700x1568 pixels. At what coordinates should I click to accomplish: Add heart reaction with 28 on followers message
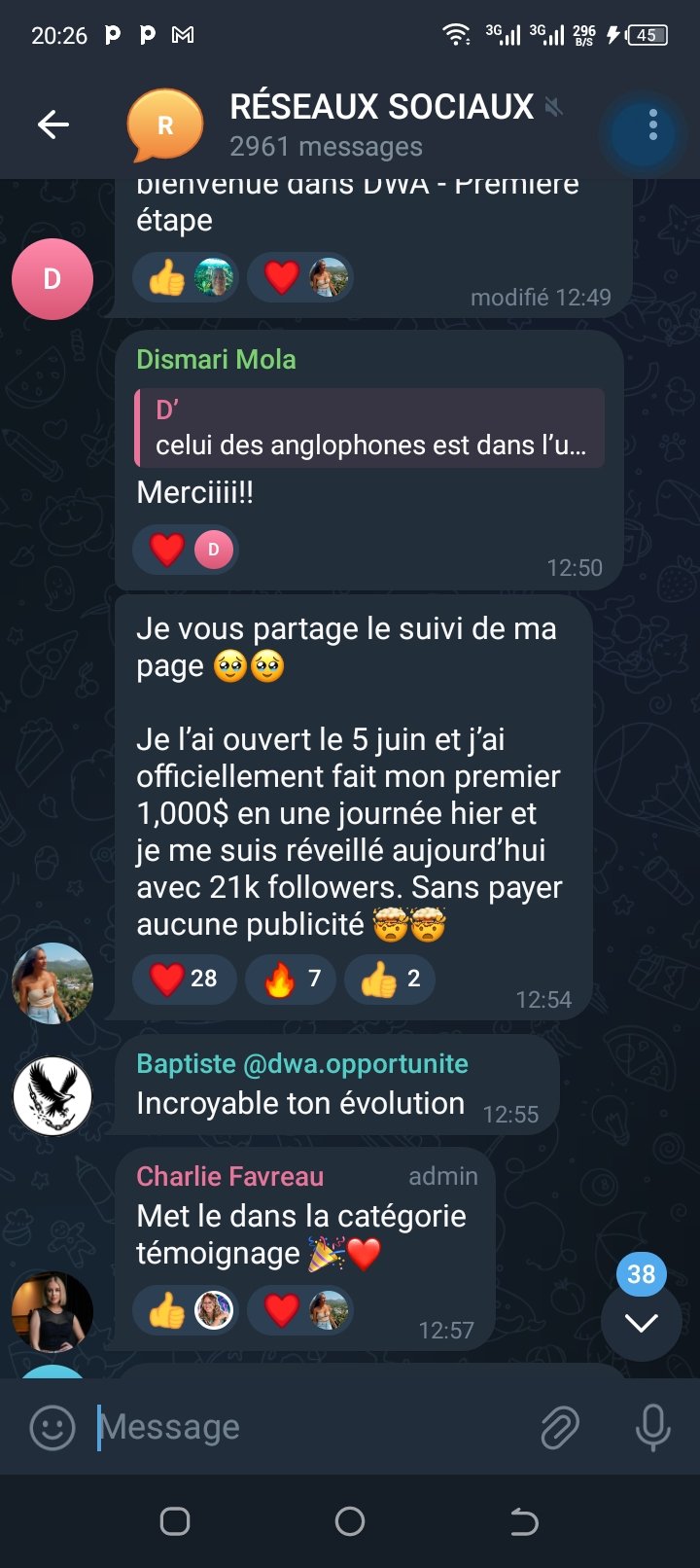[184, 979]
